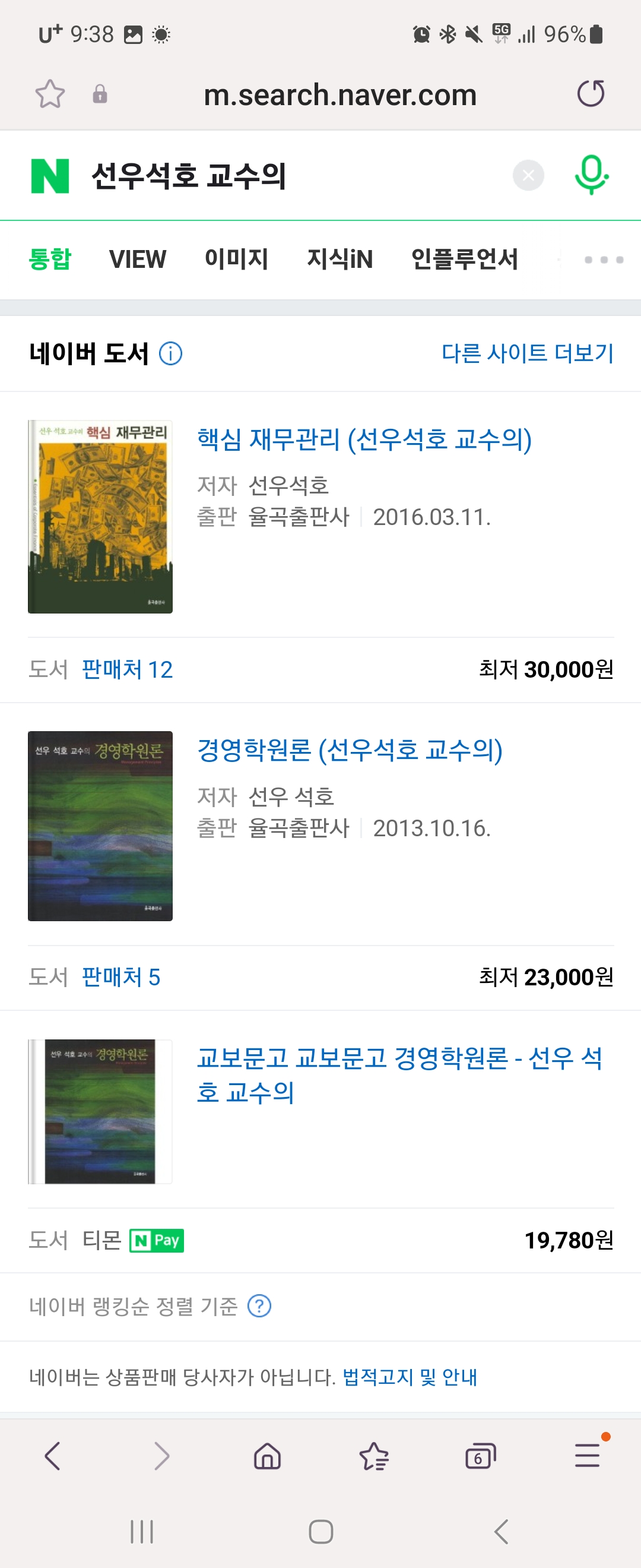
Task: Switch to the VIEW tab
Action: pos(138,260)
